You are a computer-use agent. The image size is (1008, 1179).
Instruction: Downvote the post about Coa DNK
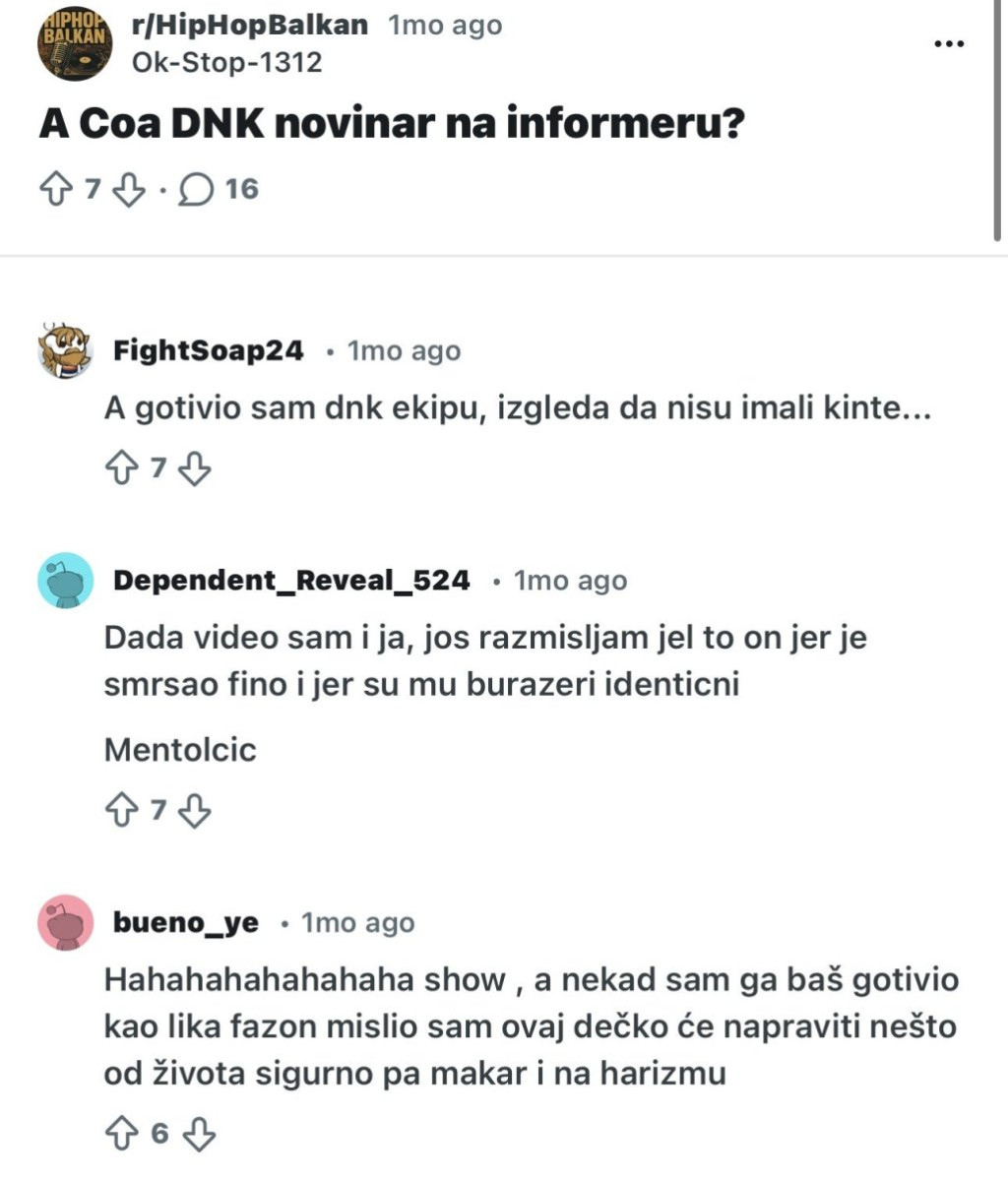pyautogui.click(x=129, y=188)
